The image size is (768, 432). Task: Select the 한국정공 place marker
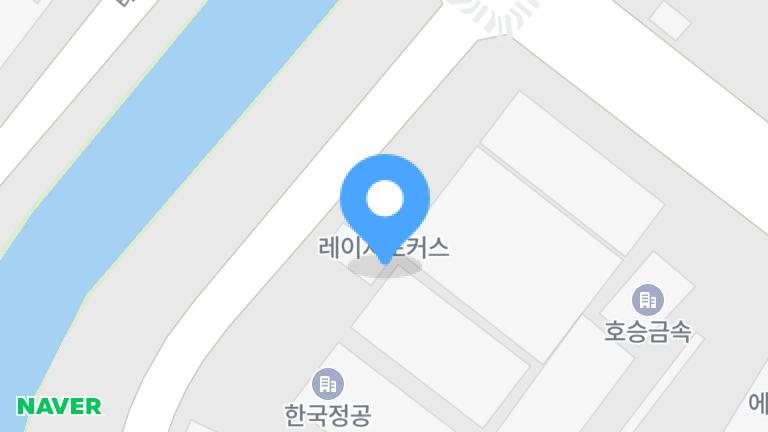click(327, 383)
